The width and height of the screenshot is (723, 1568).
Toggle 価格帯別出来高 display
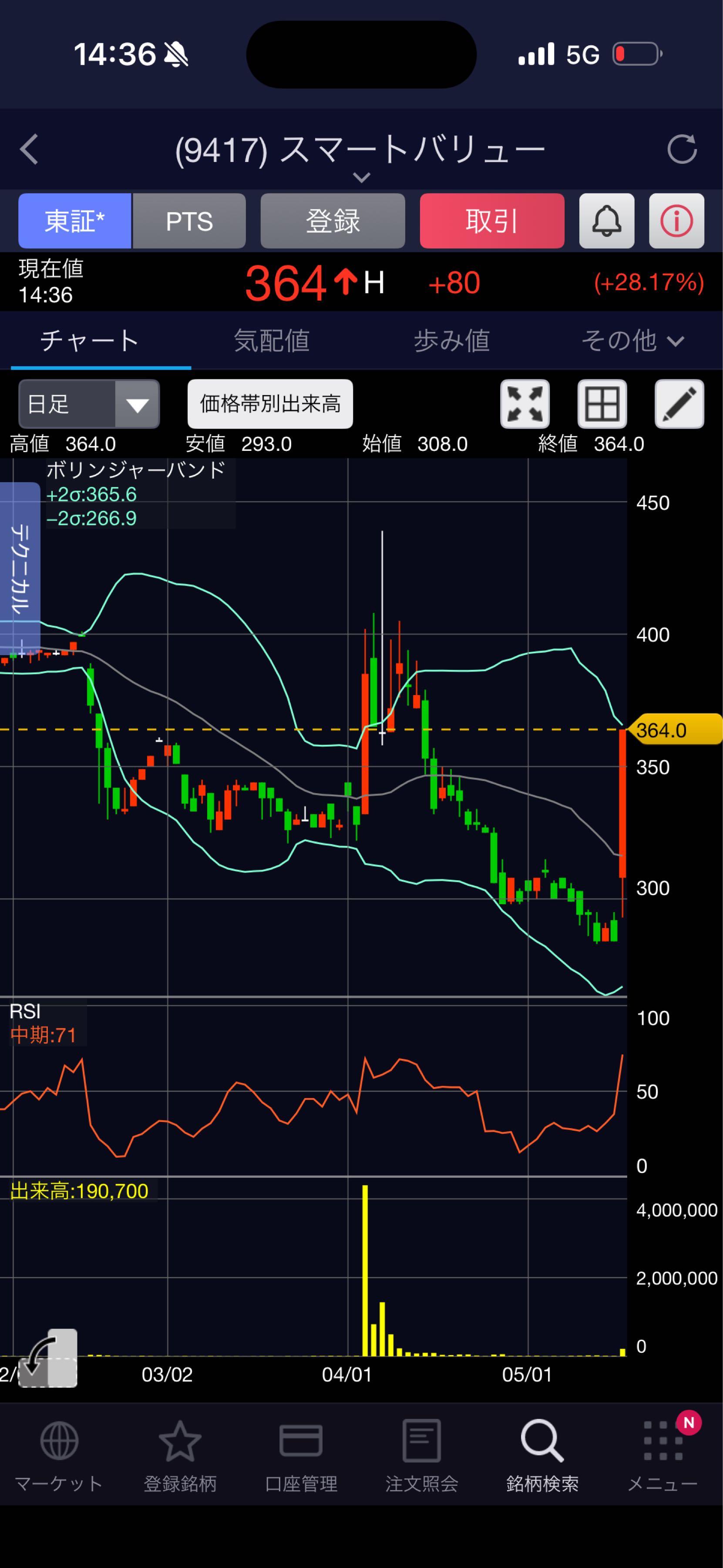270,404
